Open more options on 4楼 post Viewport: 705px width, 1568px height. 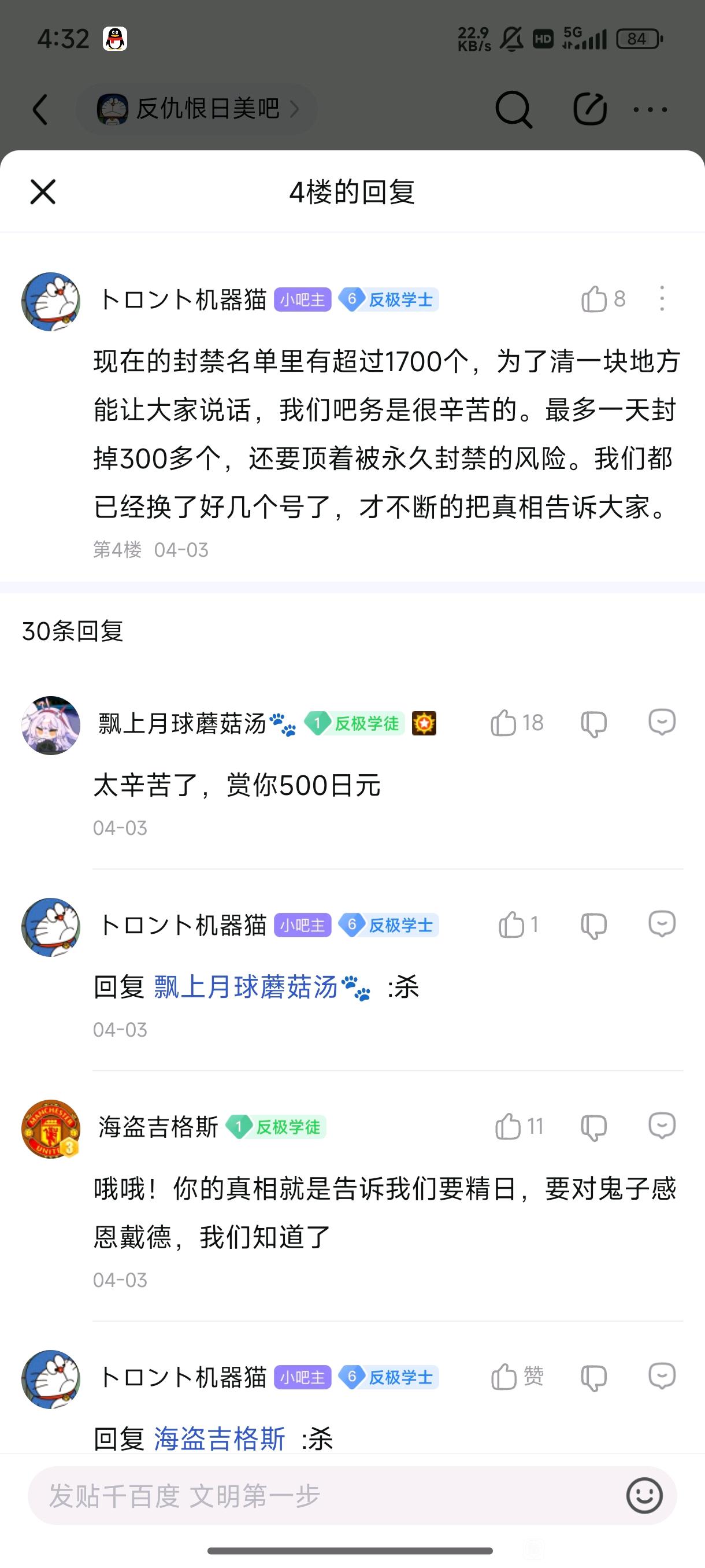[x=662, y=299]
